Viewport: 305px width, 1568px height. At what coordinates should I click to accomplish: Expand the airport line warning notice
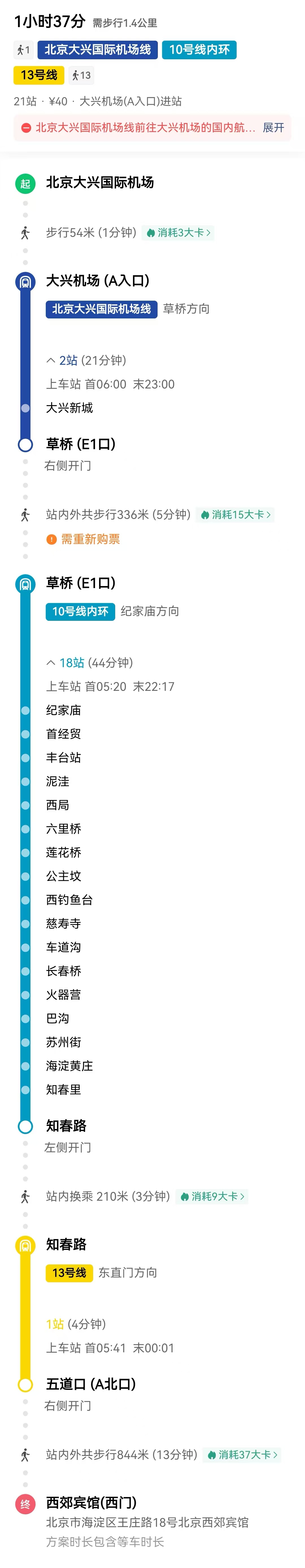pyautogui.click(x=273, y=128)
